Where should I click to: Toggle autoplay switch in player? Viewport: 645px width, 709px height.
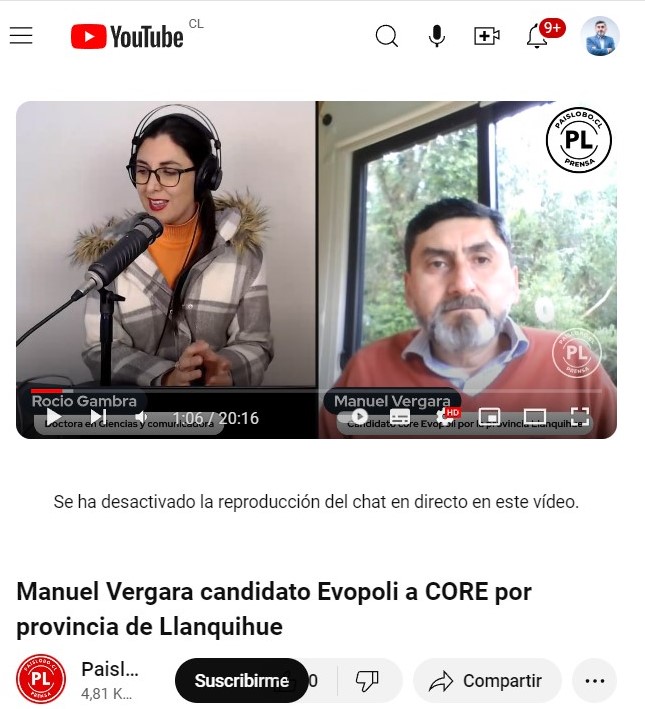pos(357,416)
